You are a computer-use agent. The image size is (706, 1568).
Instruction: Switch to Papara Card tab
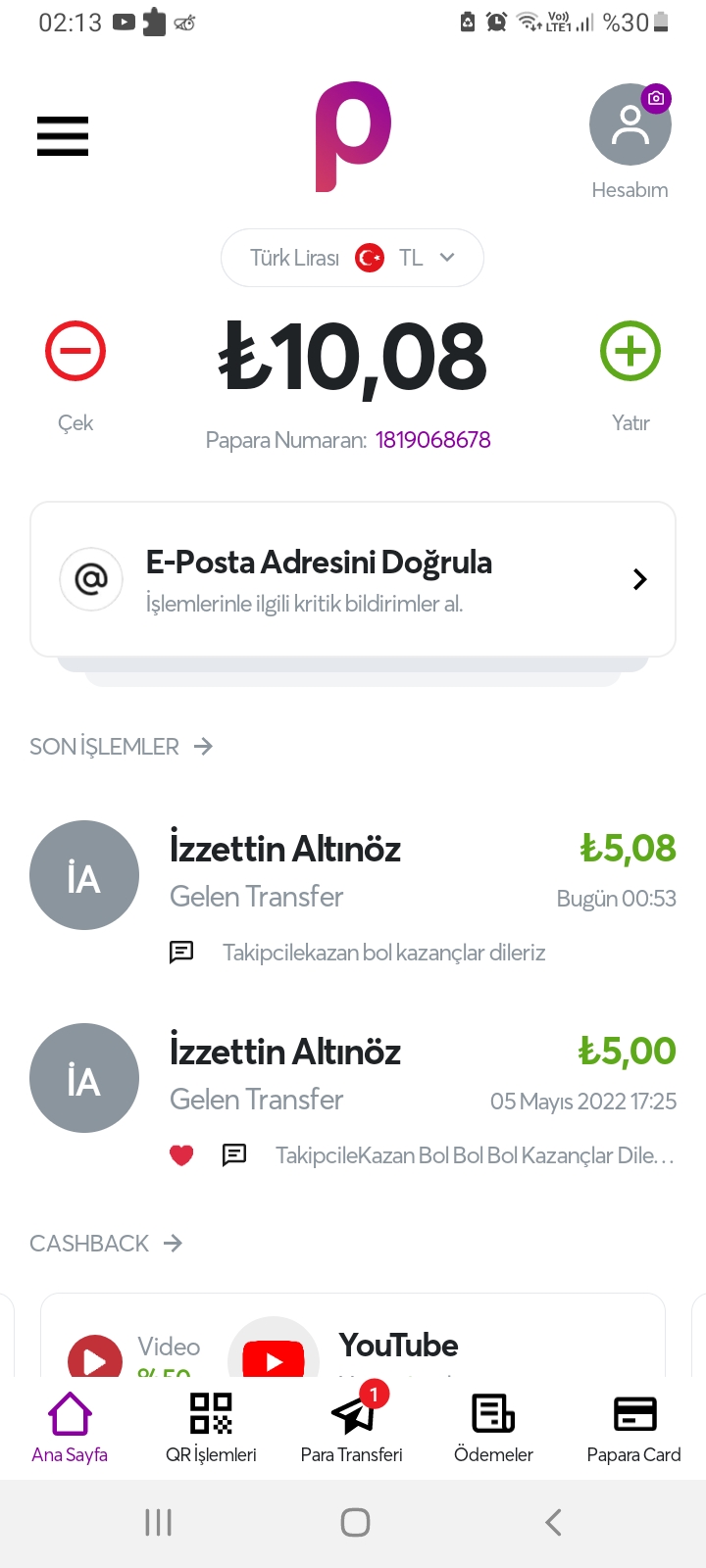point(633,1428)
